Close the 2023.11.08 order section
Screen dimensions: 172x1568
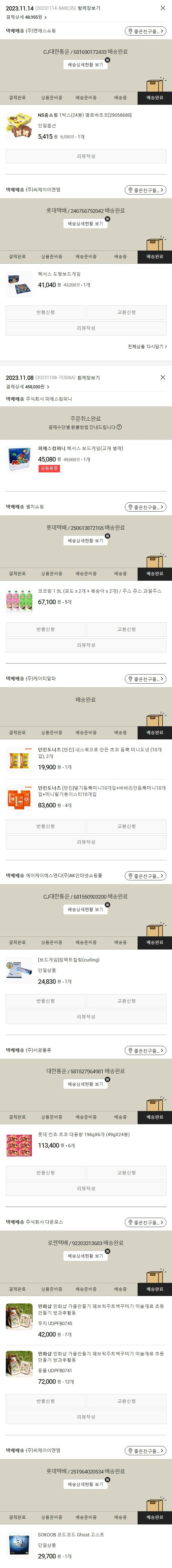162,377
